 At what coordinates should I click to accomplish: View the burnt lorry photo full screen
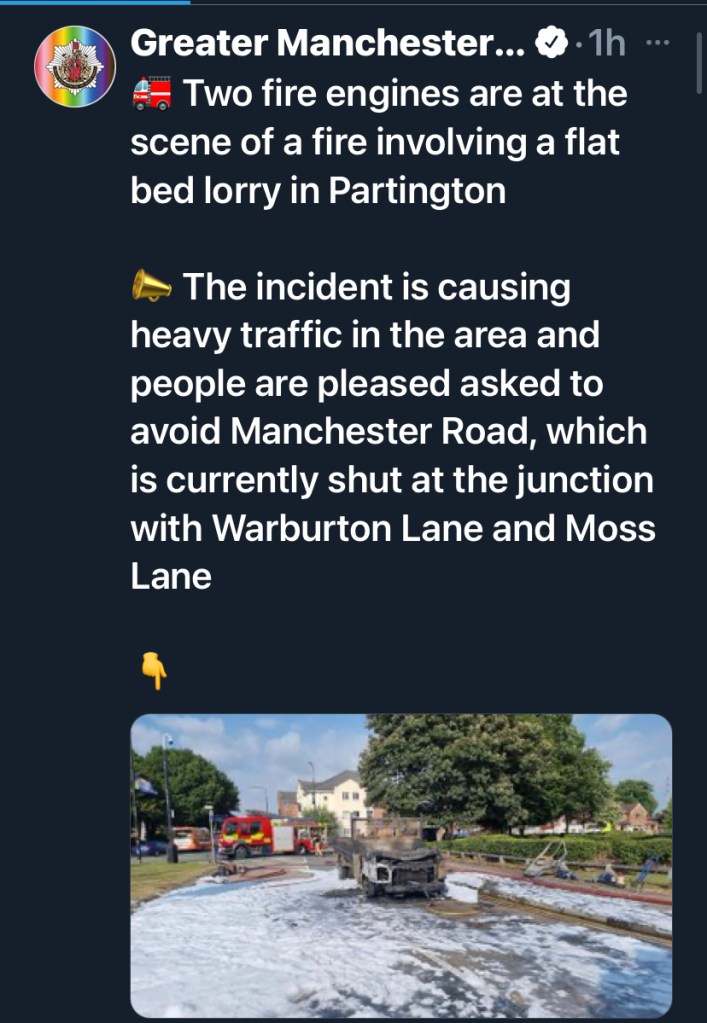point(401,865)
